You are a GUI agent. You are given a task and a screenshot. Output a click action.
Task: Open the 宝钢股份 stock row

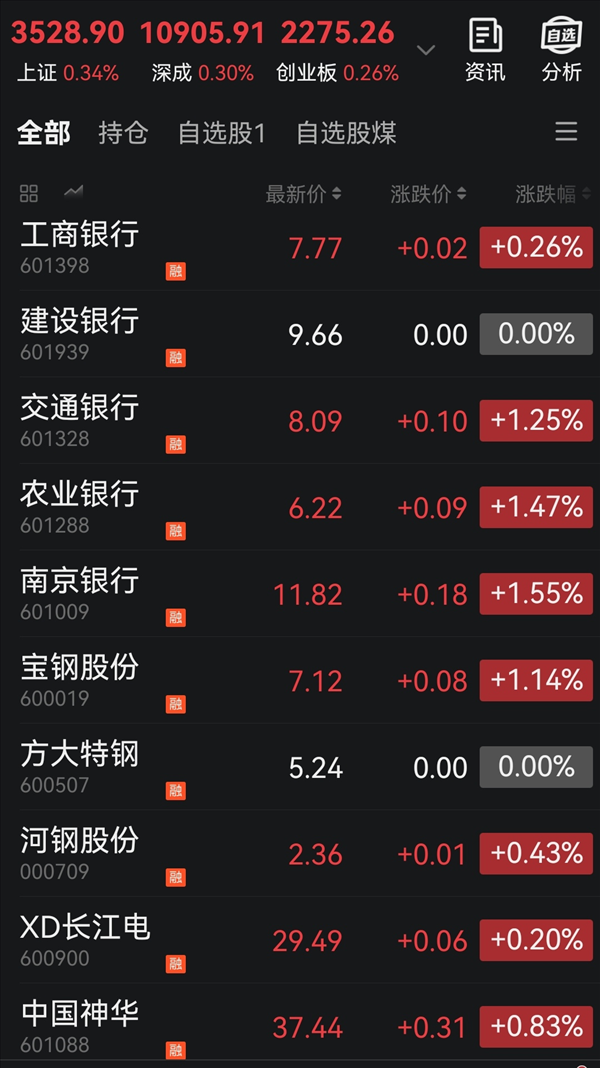coord(300,680)
